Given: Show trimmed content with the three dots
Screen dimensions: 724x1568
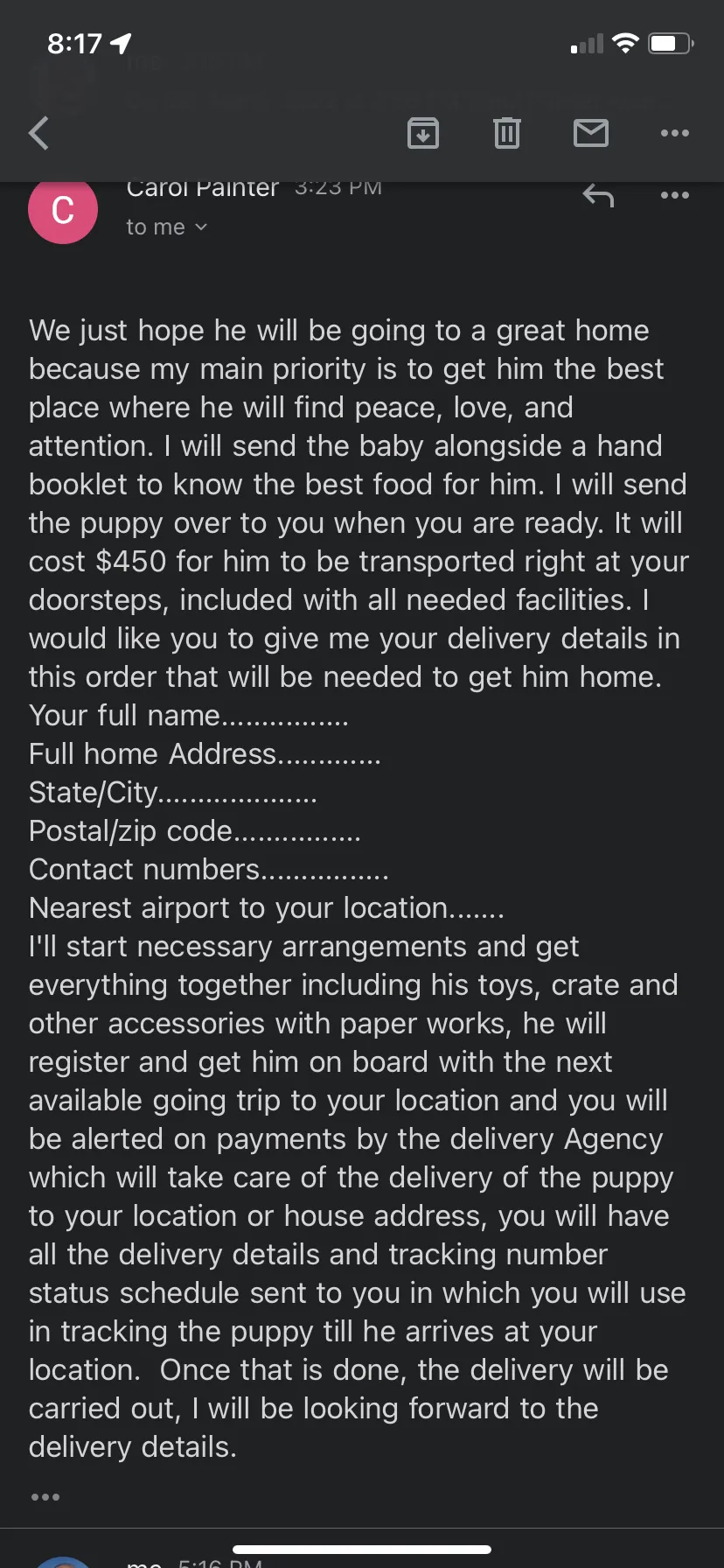Looking at the screenshot, I should click(x=45, y=1497).
